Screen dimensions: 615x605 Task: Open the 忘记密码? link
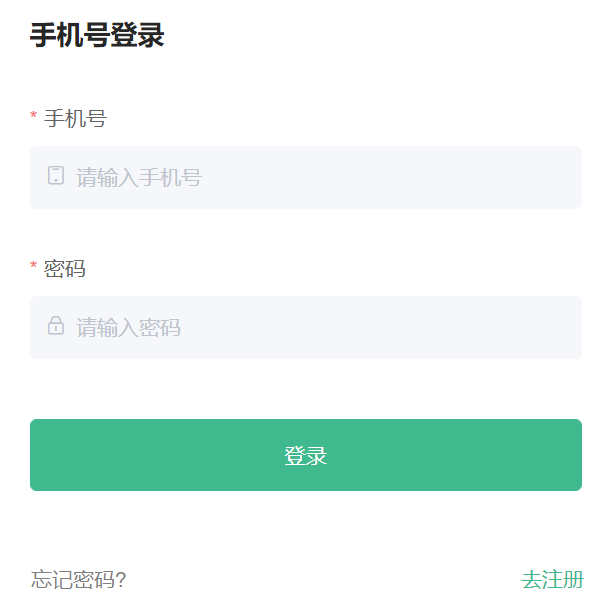click(x=79, y=580)
